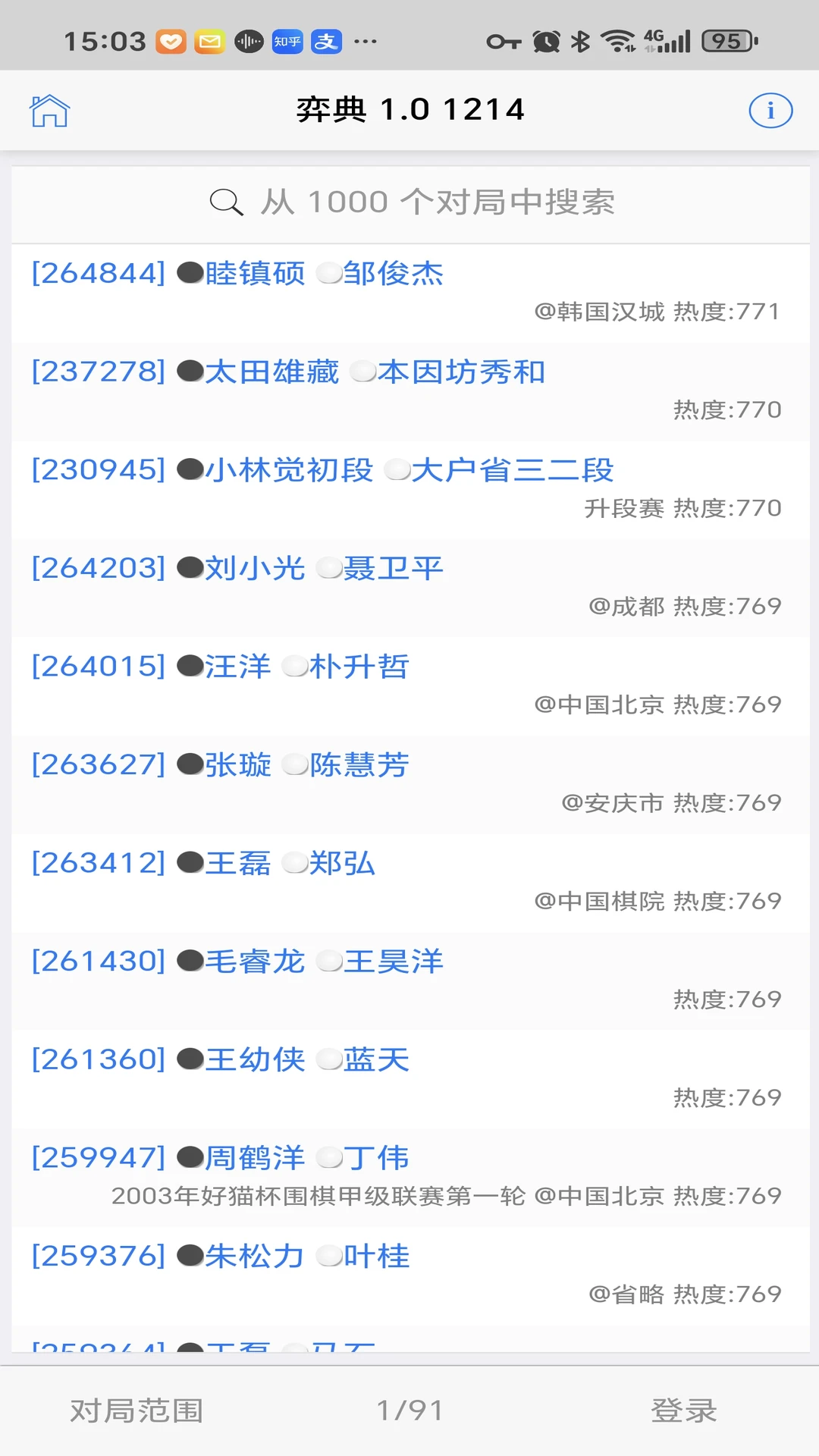Go to the home screen icon
The width and height of the screenshot is (819, 1456).
tap(49, 111)
